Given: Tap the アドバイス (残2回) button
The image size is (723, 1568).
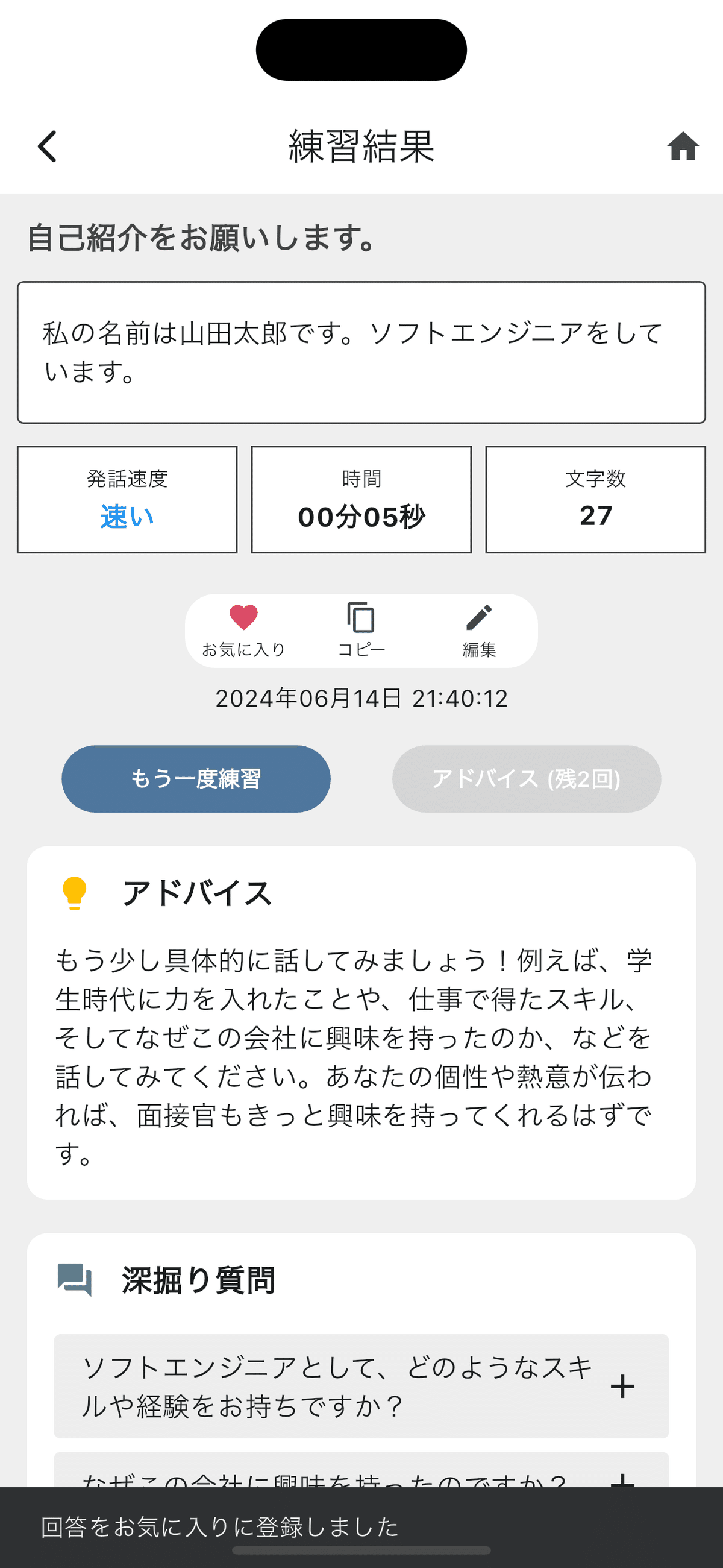Looking at the screenshot, I should (527, 778).
